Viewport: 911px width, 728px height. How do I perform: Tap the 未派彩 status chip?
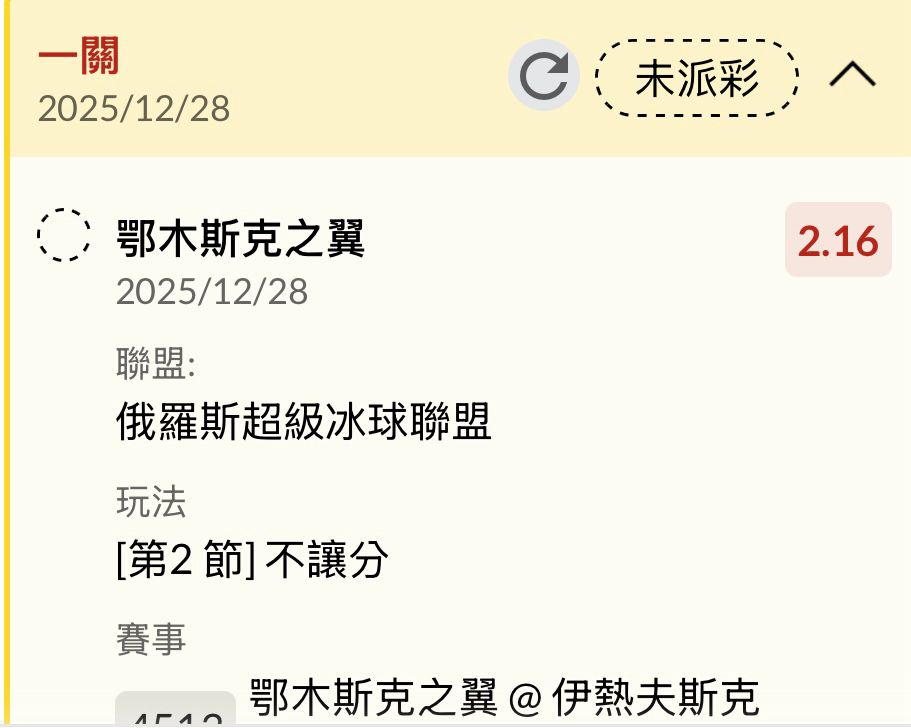pos(697,78)
